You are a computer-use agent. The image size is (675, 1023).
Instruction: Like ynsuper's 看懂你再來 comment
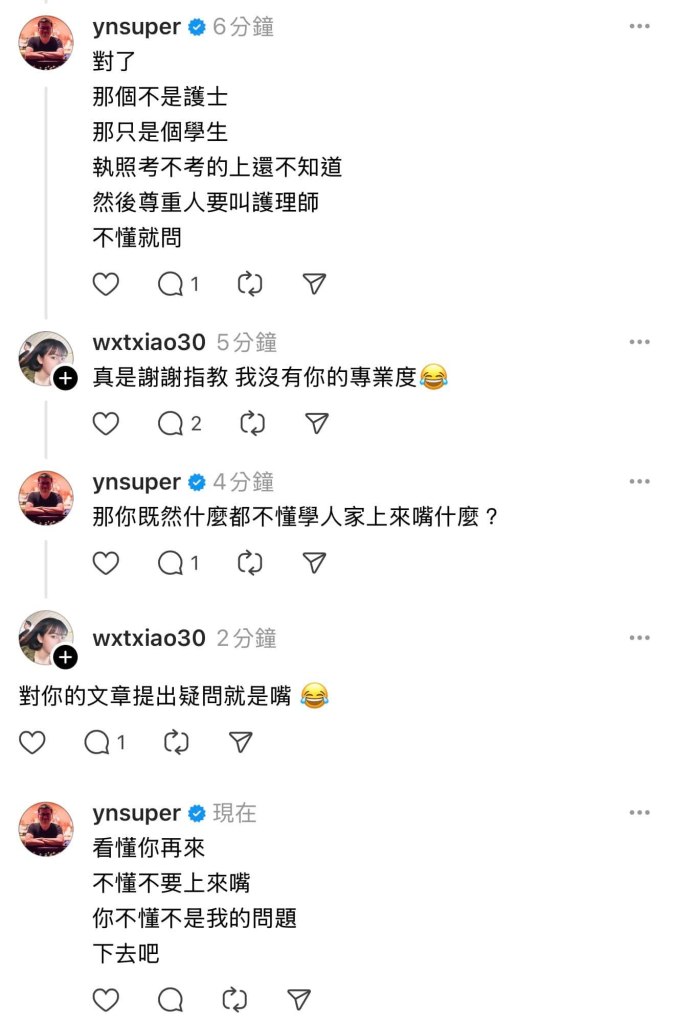click(105, 998)
